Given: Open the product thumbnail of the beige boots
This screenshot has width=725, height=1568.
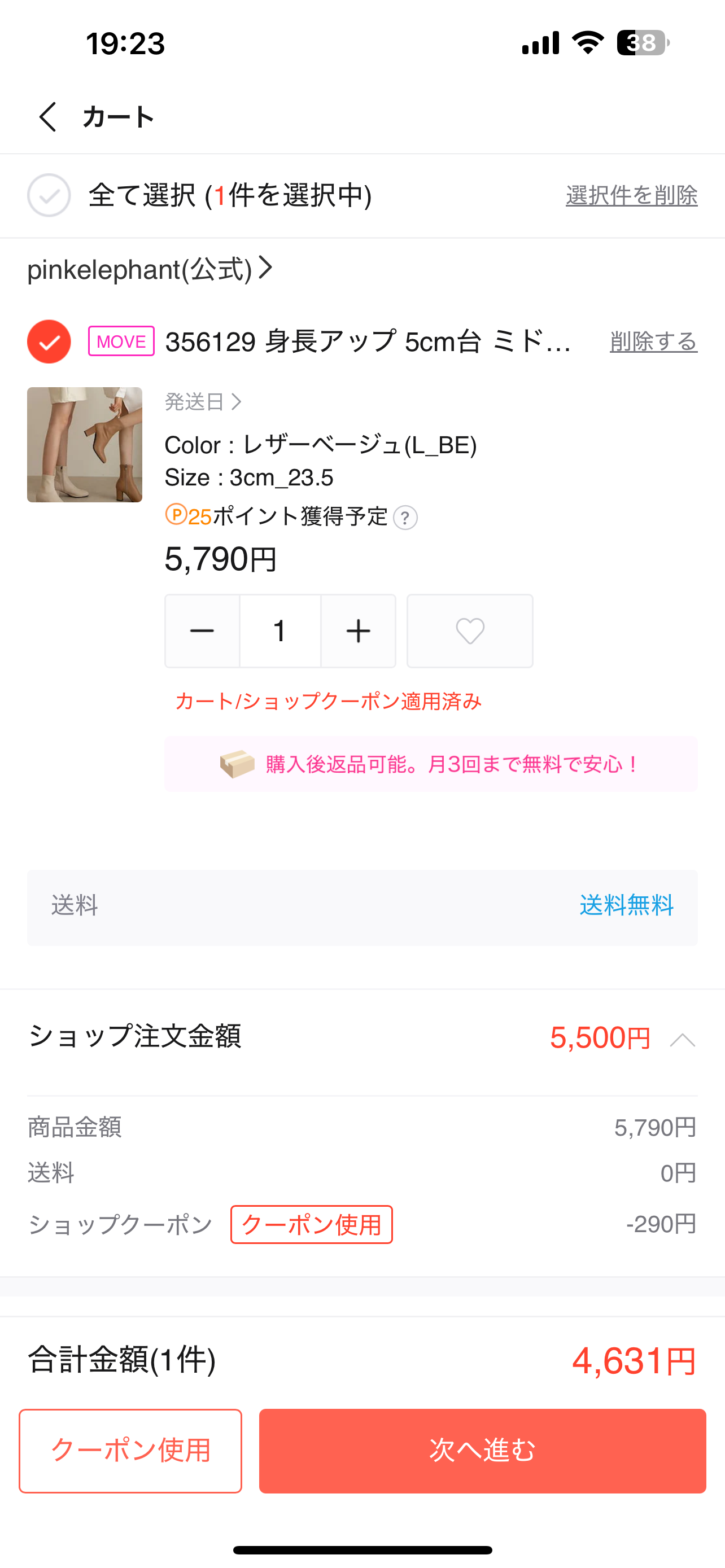Looking at the screenshot, I should tap(85, 445).
